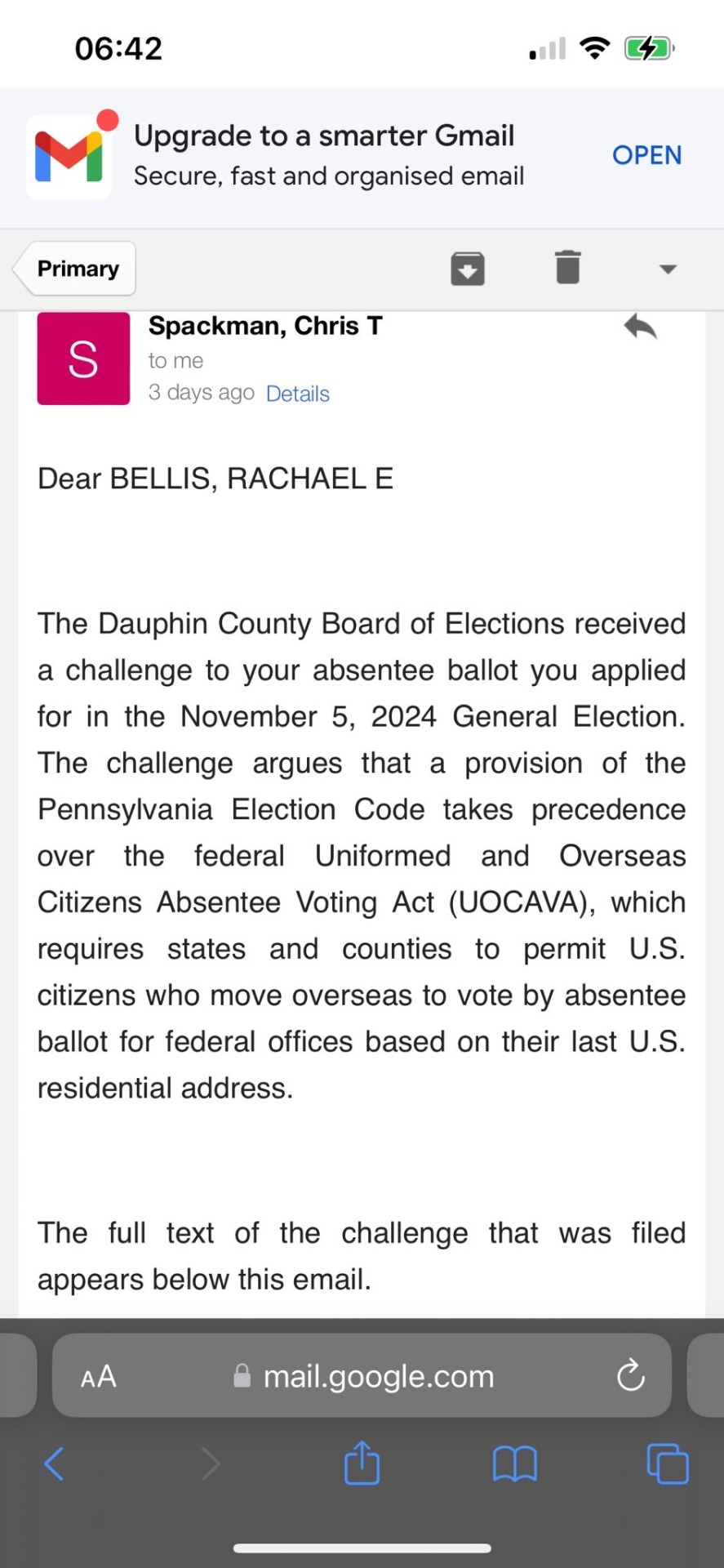Tap the mail.google.com address bar
This screenshot has height=1568, width=724.
(x=378, y=1377)
